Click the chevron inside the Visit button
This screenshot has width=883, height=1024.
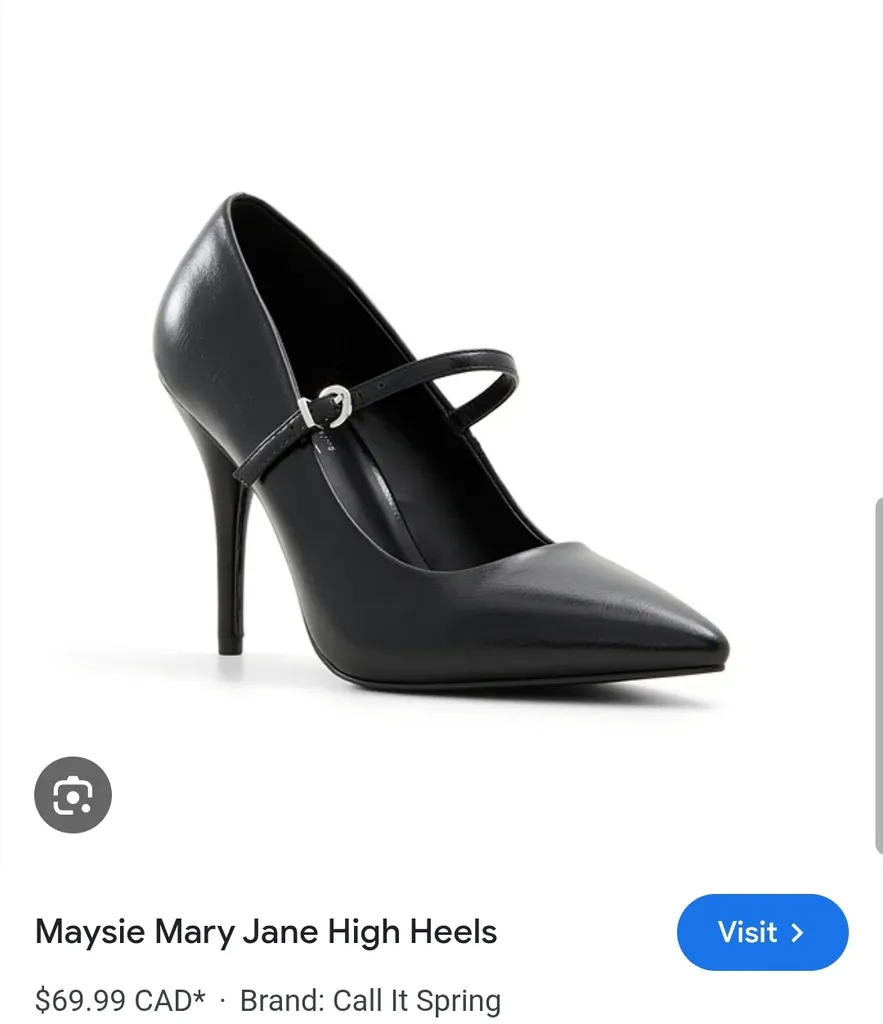tap(797, 932)
